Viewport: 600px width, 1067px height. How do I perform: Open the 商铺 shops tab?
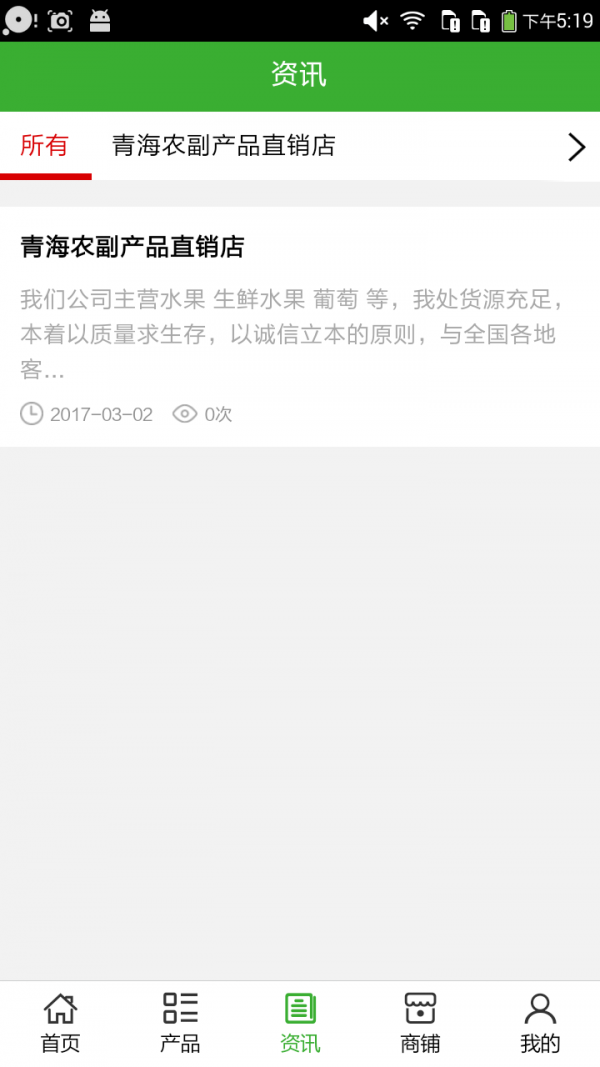(x=420, y=1023)
